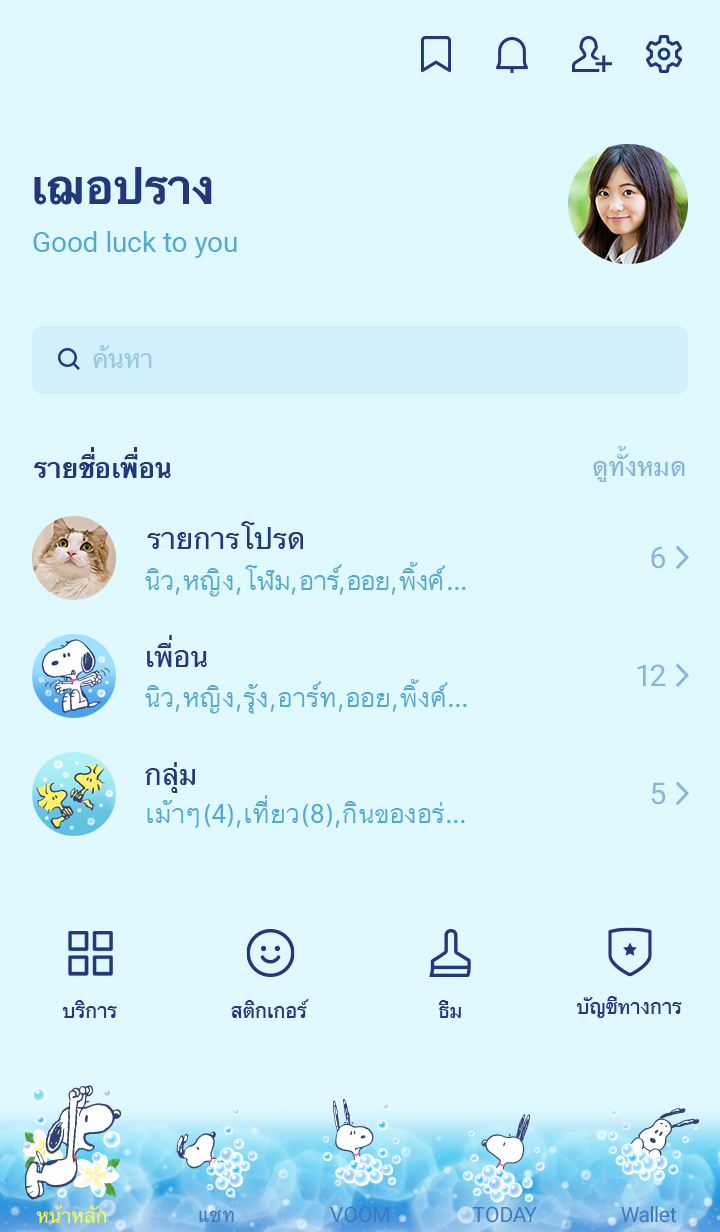Expand the เพื่อน friends list
The image size is (720, 1232).
click(x=360, y=676)
